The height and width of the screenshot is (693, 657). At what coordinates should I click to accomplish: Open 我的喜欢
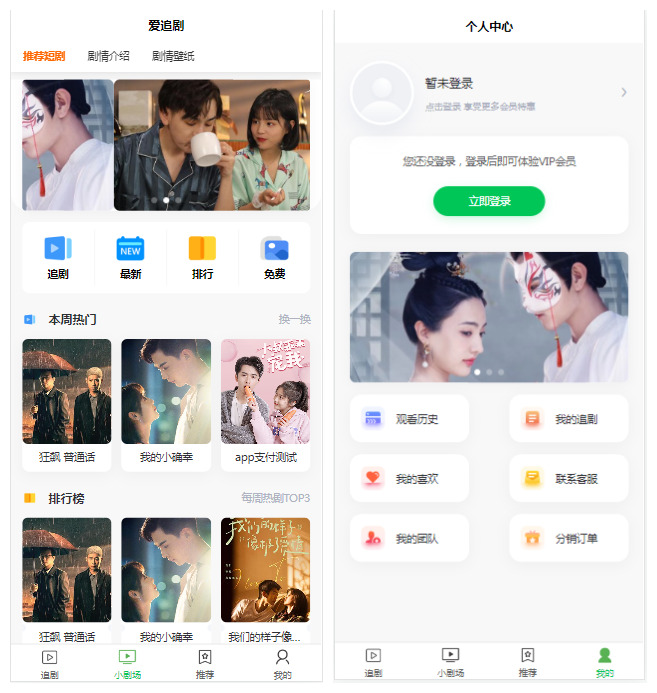(x=409, y=479)
